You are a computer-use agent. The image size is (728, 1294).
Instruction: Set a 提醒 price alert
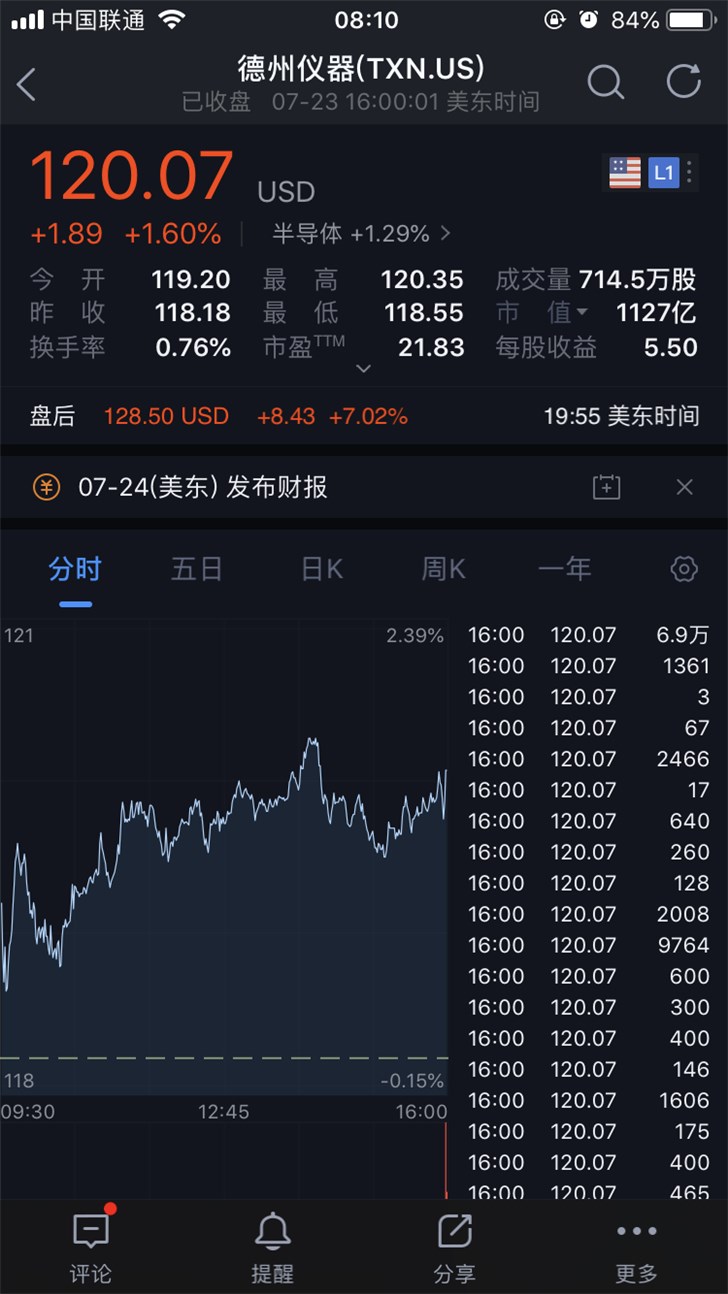point(272,1246)
